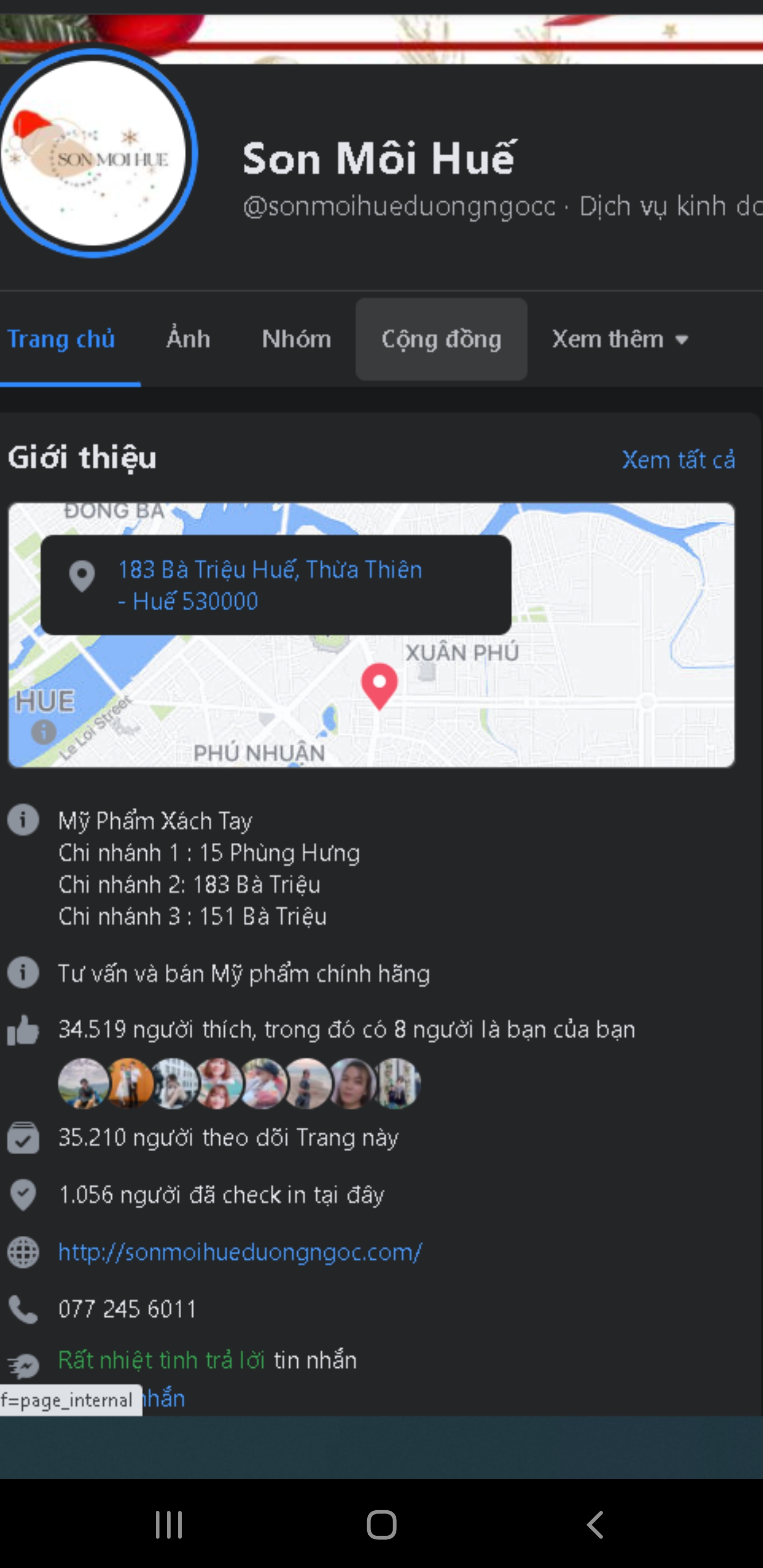Tap Xem tất cả in Giới thiệu
Image resolution: width=763 pixels, height=1568 pixels.
click(678, 460)
